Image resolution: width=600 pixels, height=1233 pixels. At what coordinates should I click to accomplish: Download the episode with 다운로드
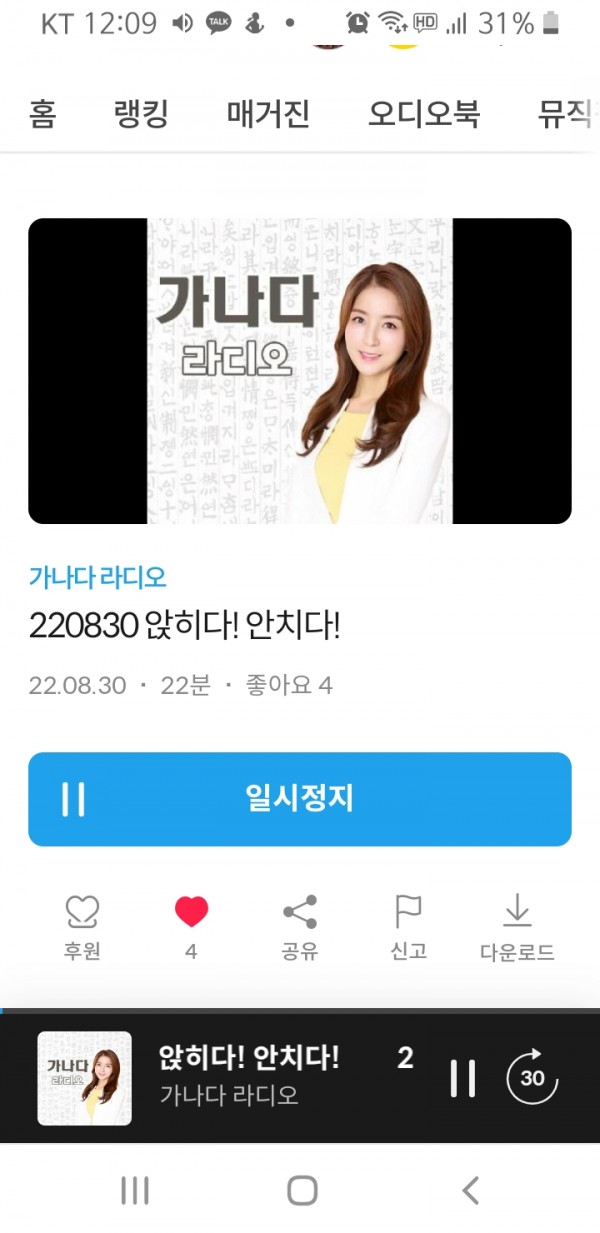coord(517,927)
